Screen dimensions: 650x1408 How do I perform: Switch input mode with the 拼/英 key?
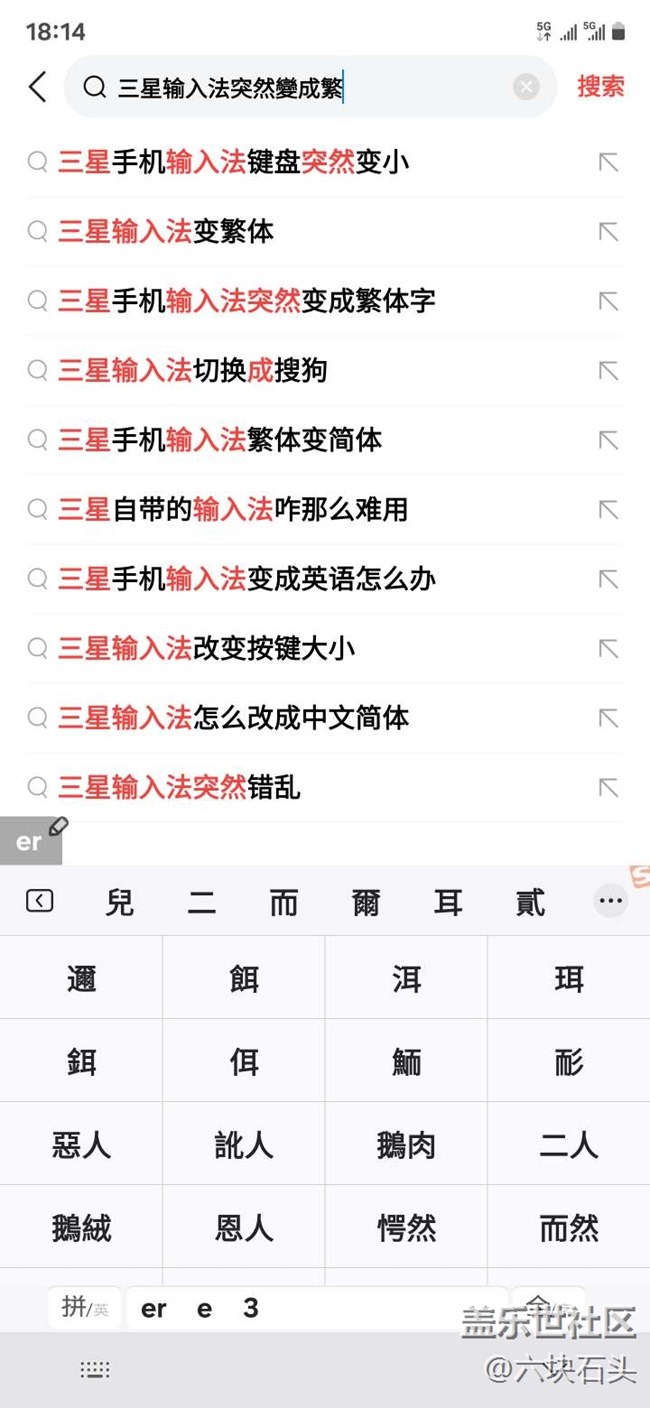click(84, 1307)
